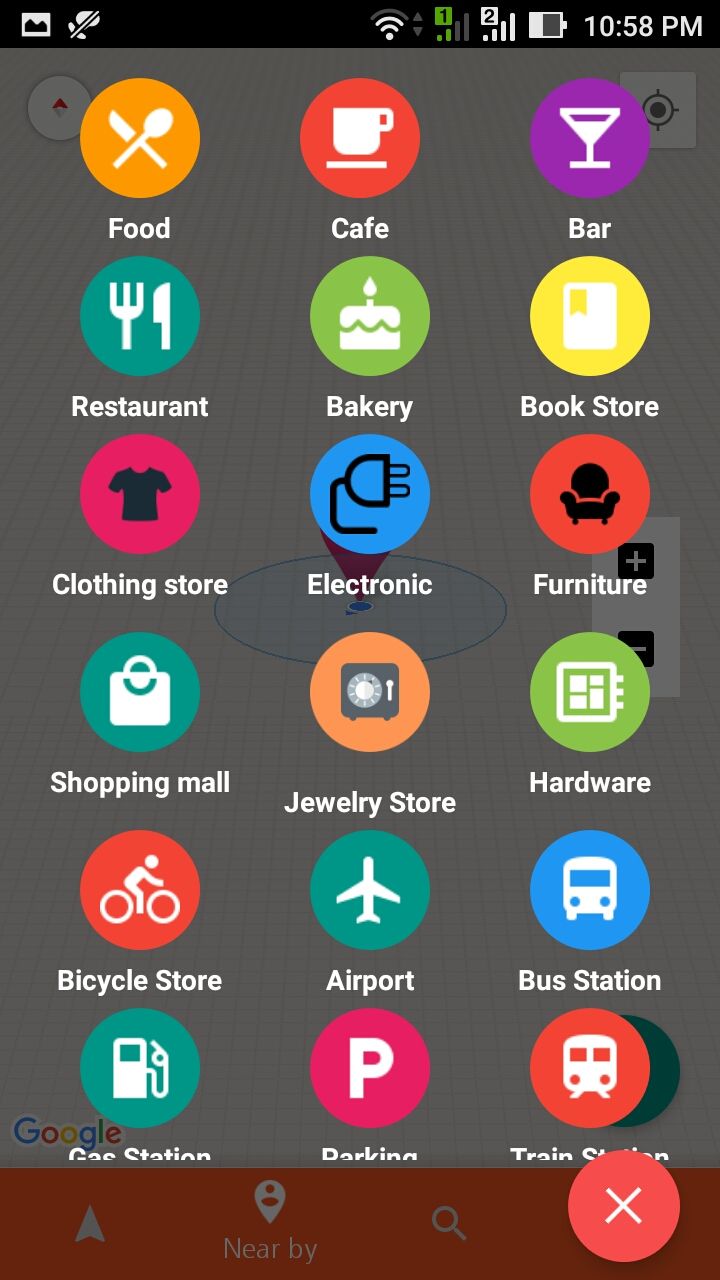
Task: Tap the Jewelry Store icon
Action: click(x=370, y=692)
